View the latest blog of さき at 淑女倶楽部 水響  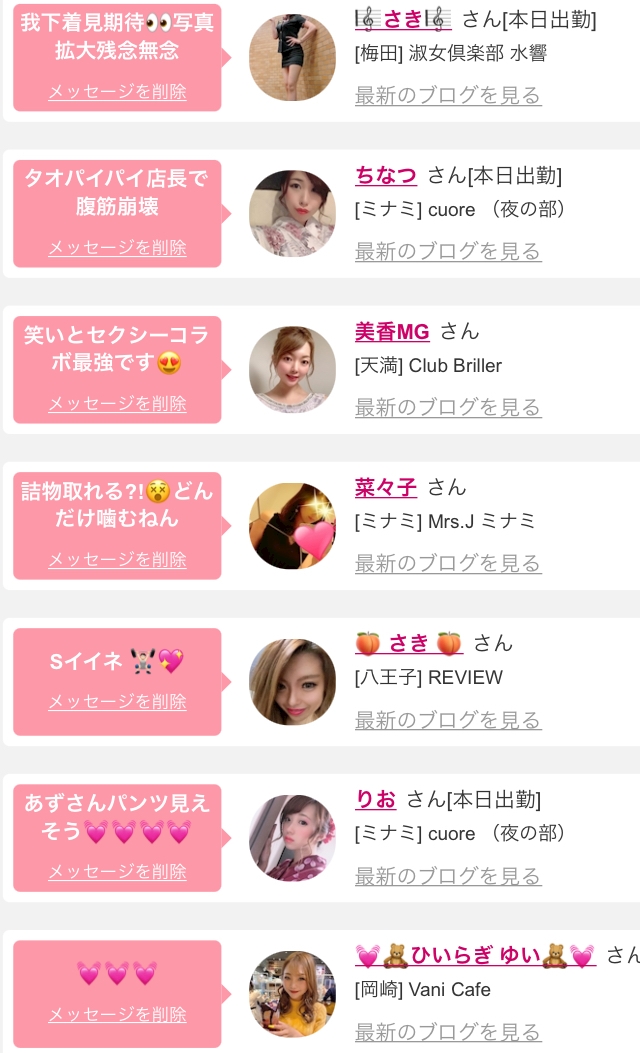click(447, 95)
